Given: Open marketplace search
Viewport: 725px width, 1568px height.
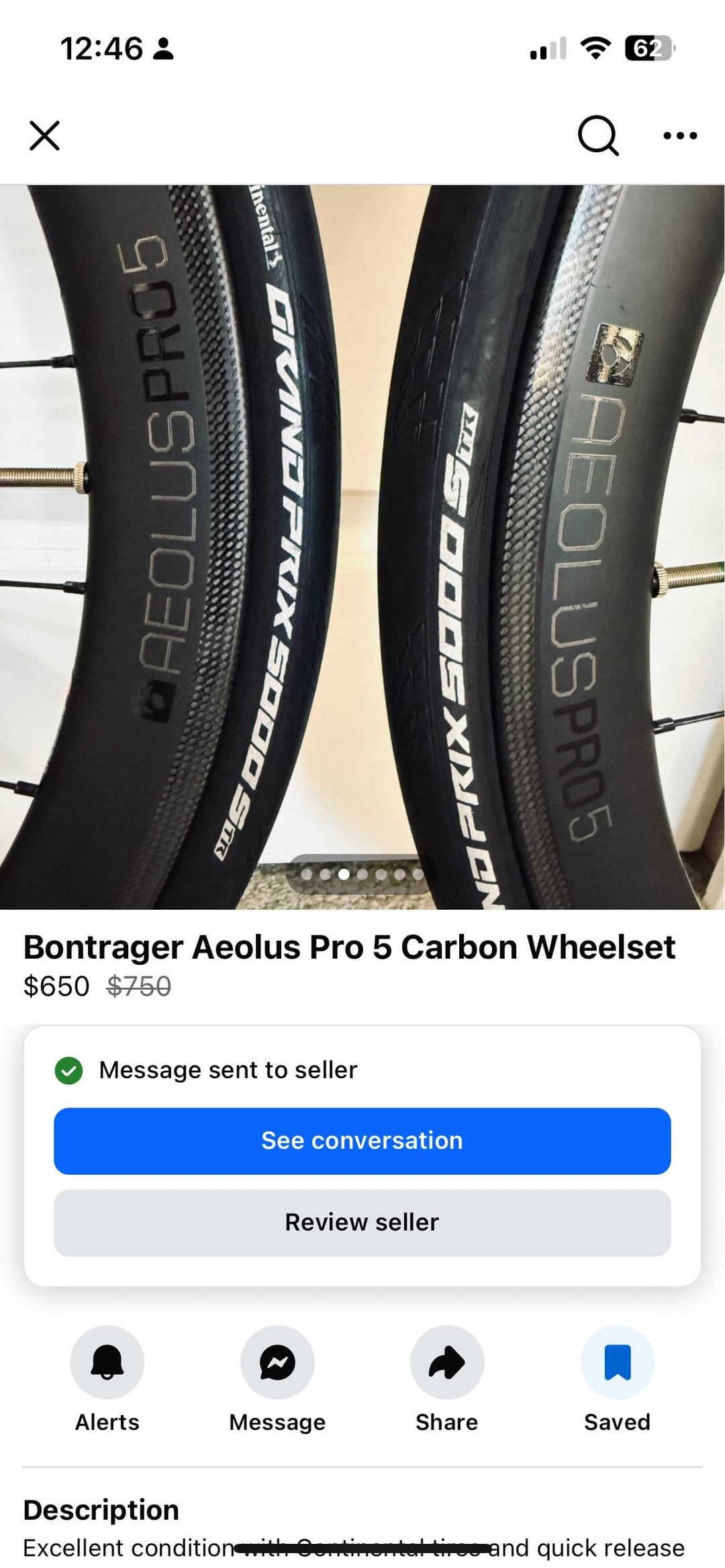Looking at the screenshot, I should tap(597, 136).
